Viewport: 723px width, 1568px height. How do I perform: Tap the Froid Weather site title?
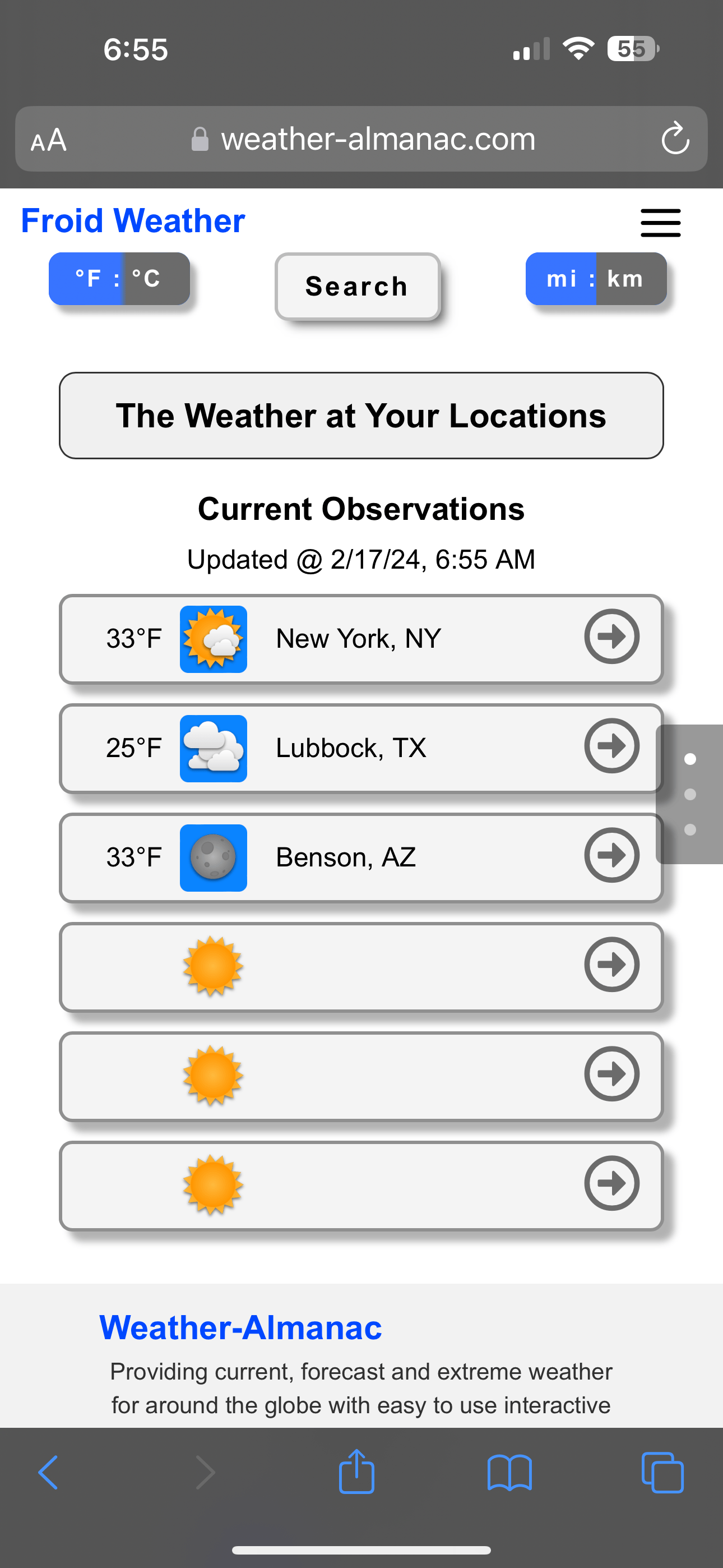click(x=133, y=220)
